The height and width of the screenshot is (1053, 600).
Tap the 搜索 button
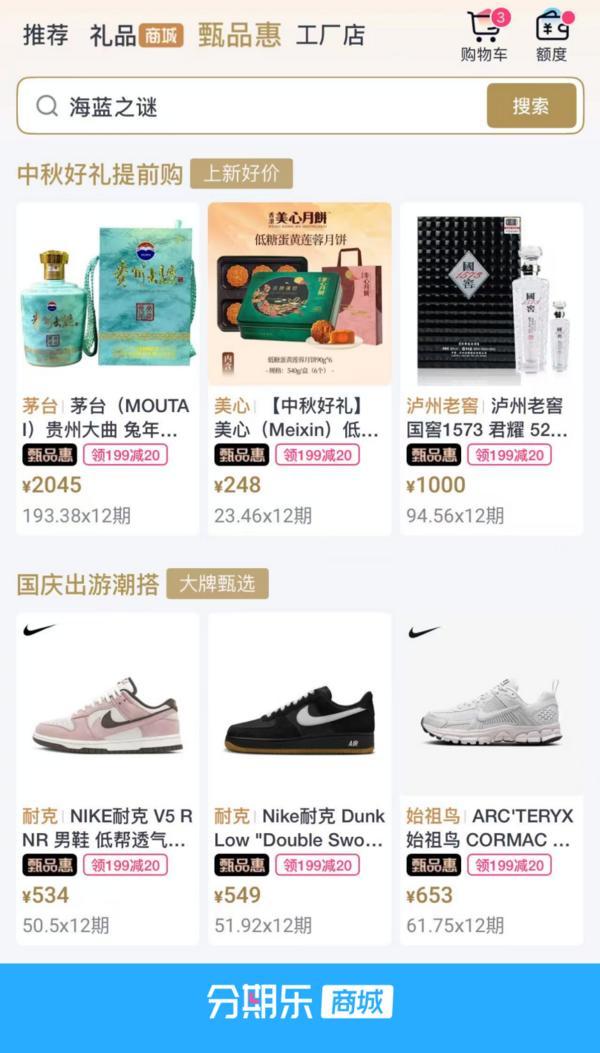point(531,106)
